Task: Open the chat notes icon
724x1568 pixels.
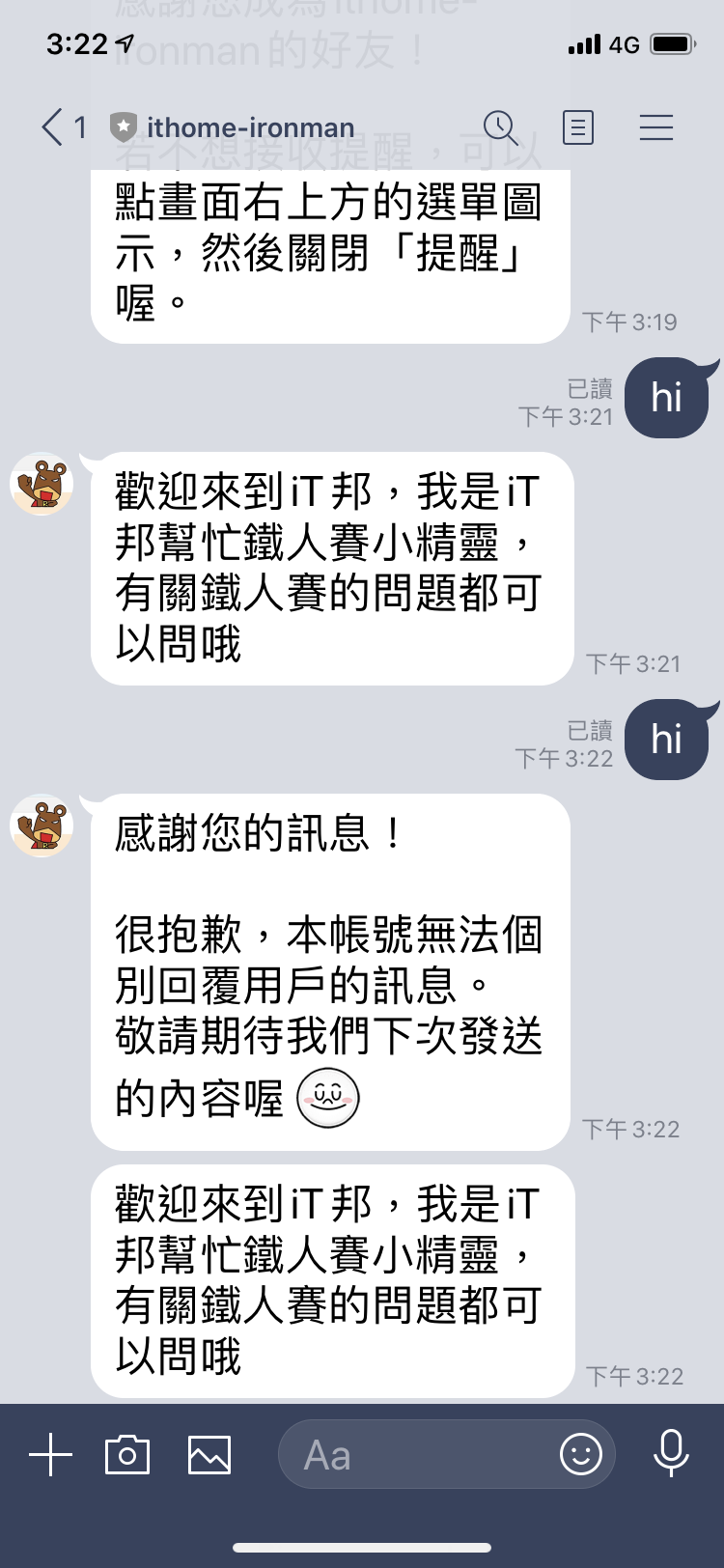Action: 577,127
